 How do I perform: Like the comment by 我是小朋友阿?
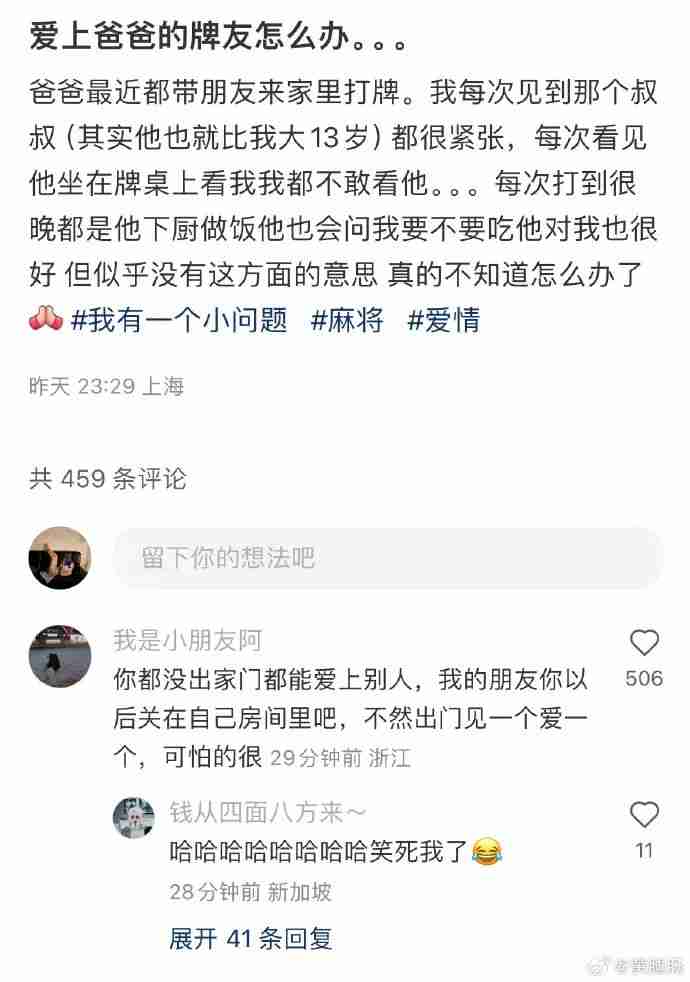coord(644,643)
